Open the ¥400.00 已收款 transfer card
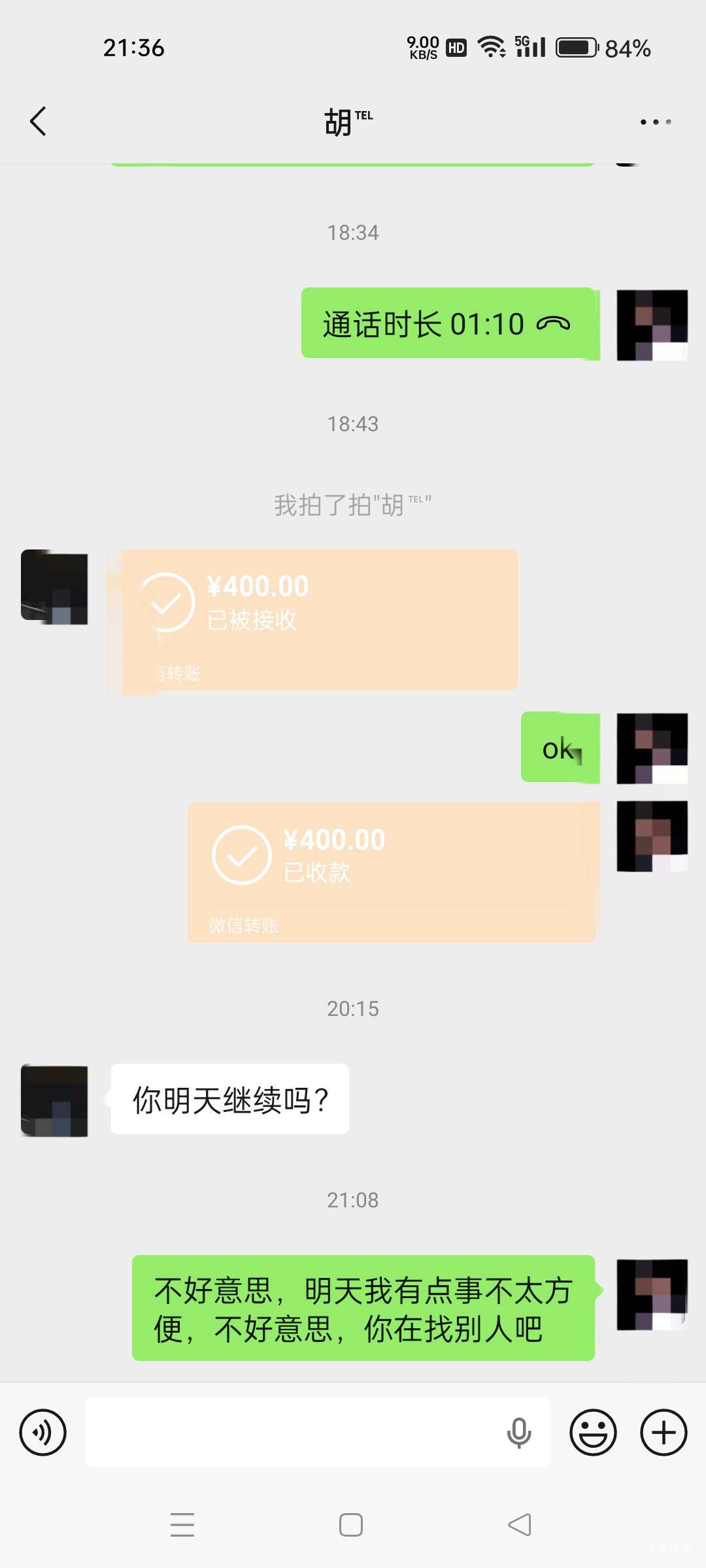706x1568 pixels. (x=392, y=872)
